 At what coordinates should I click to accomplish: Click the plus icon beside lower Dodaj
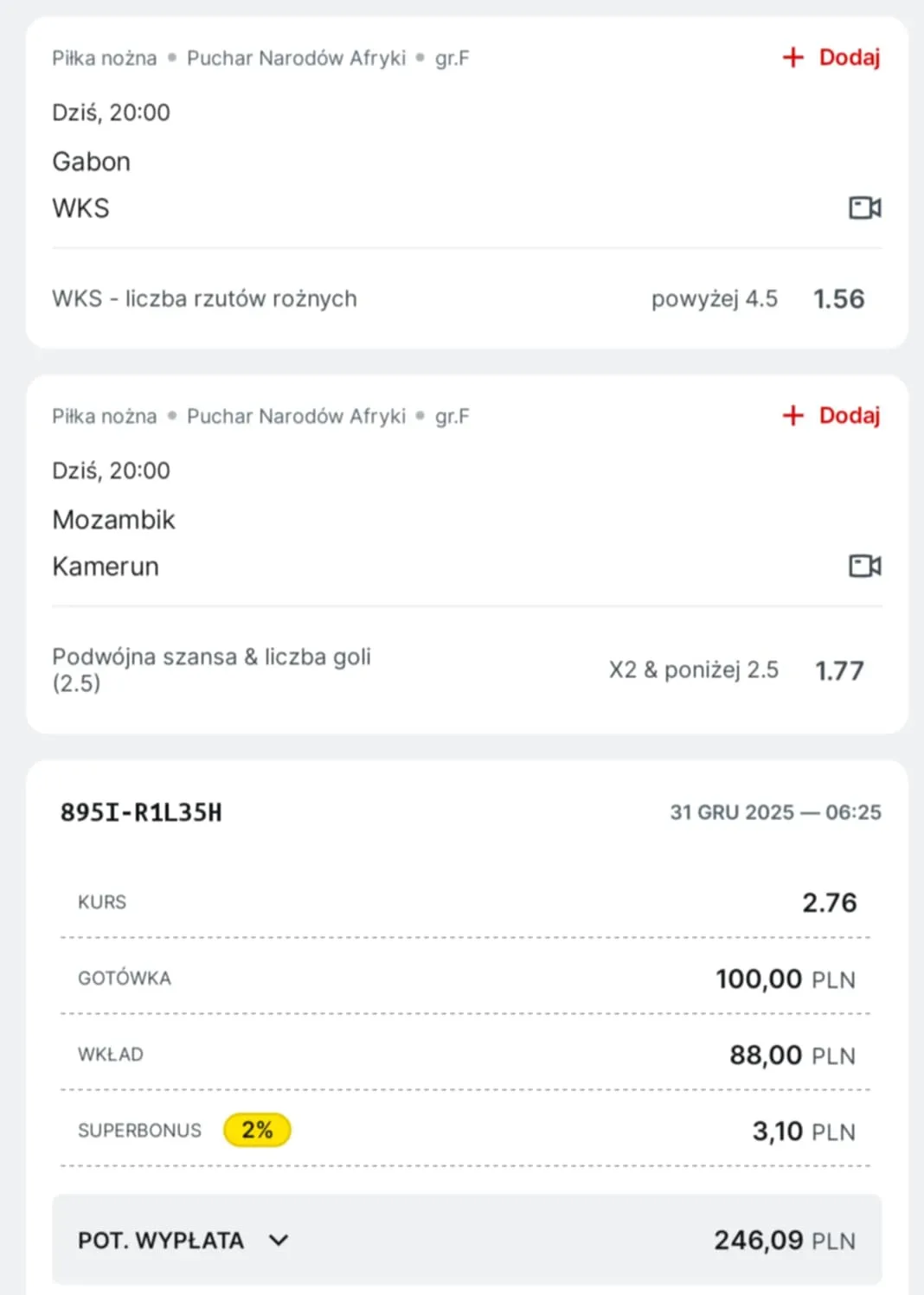tap(792, 415)
